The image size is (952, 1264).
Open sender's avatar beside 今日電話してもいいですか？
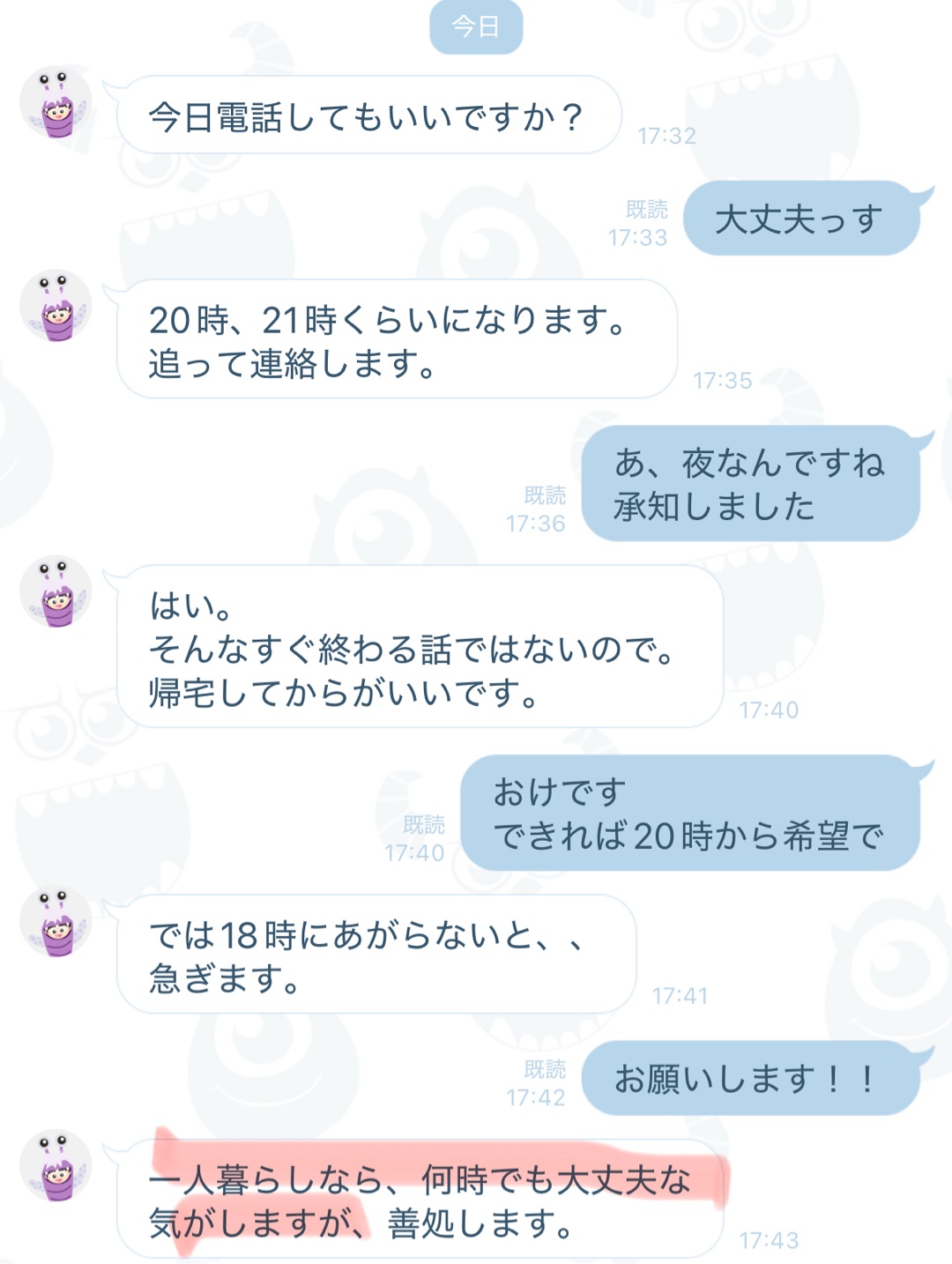pos(56,103)
